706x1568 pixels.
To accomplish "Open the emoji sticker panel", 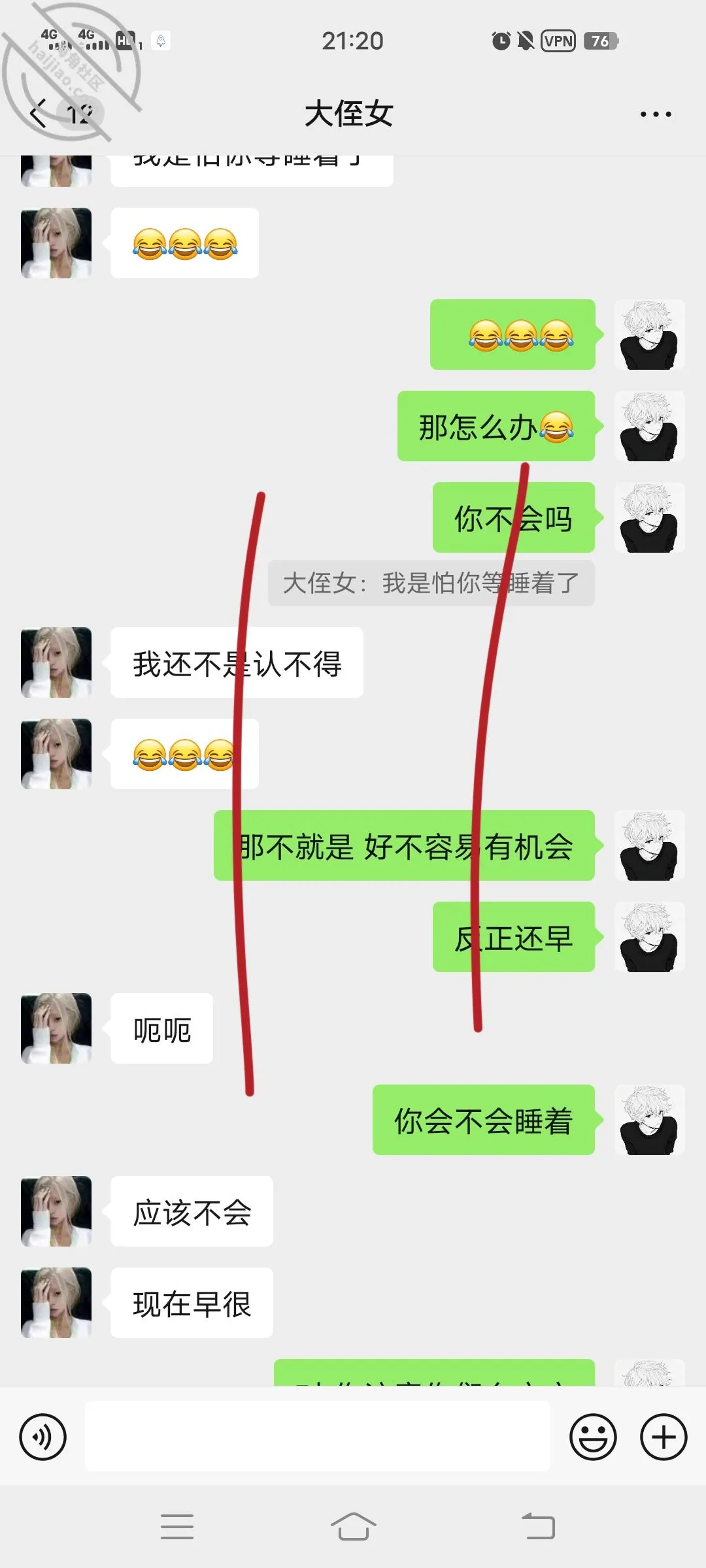I will (x=593, y=1437).
